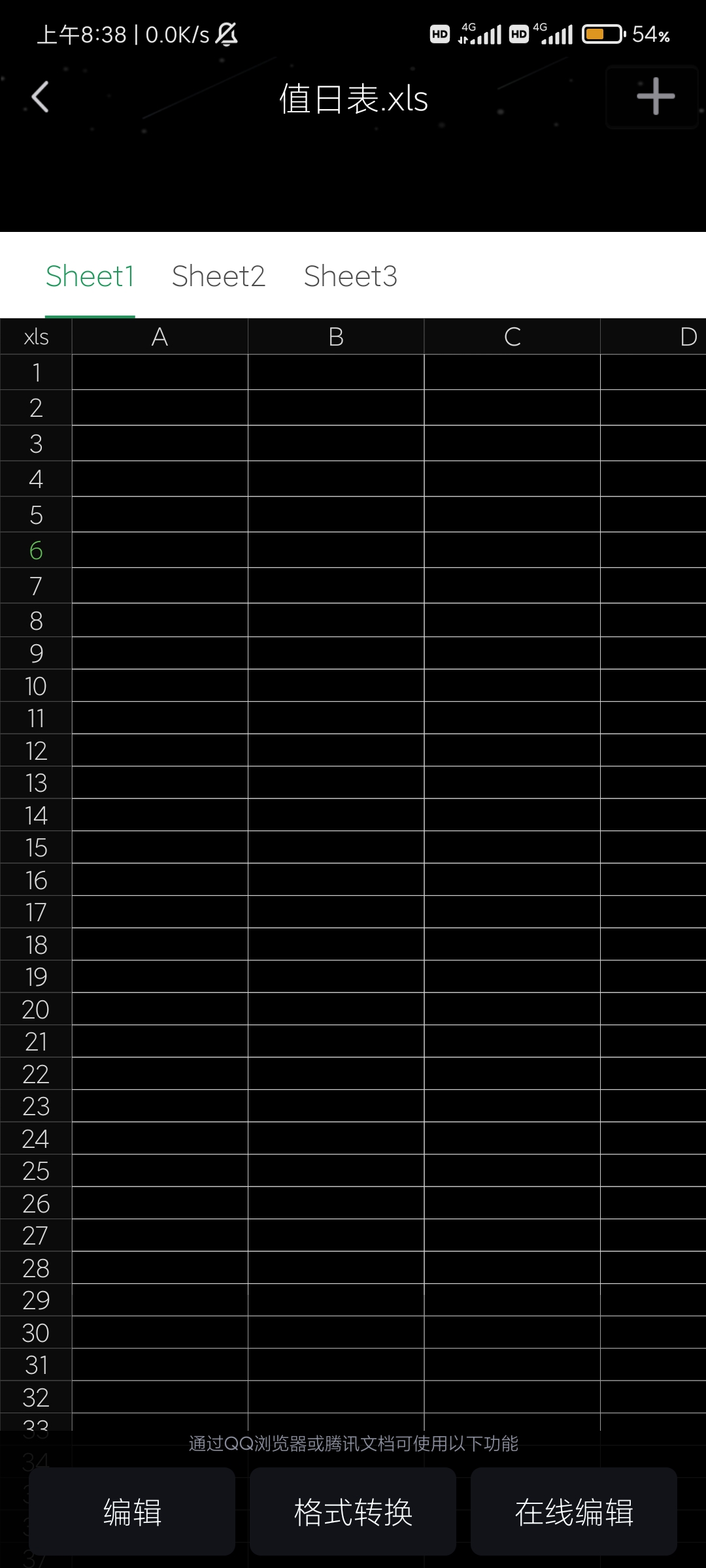Viewport: 706px width, 1568px height.
Task: Switch to the Sheet3 tab
Action: click(350, 276)
